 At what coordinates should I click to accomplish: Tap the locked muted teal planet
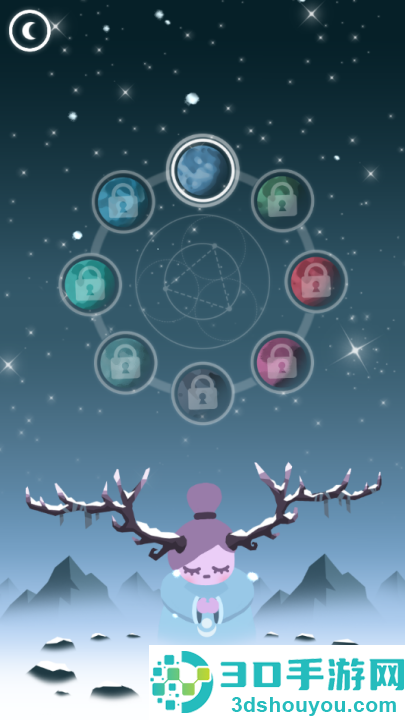pyautogui.click(x=126, y=363)
